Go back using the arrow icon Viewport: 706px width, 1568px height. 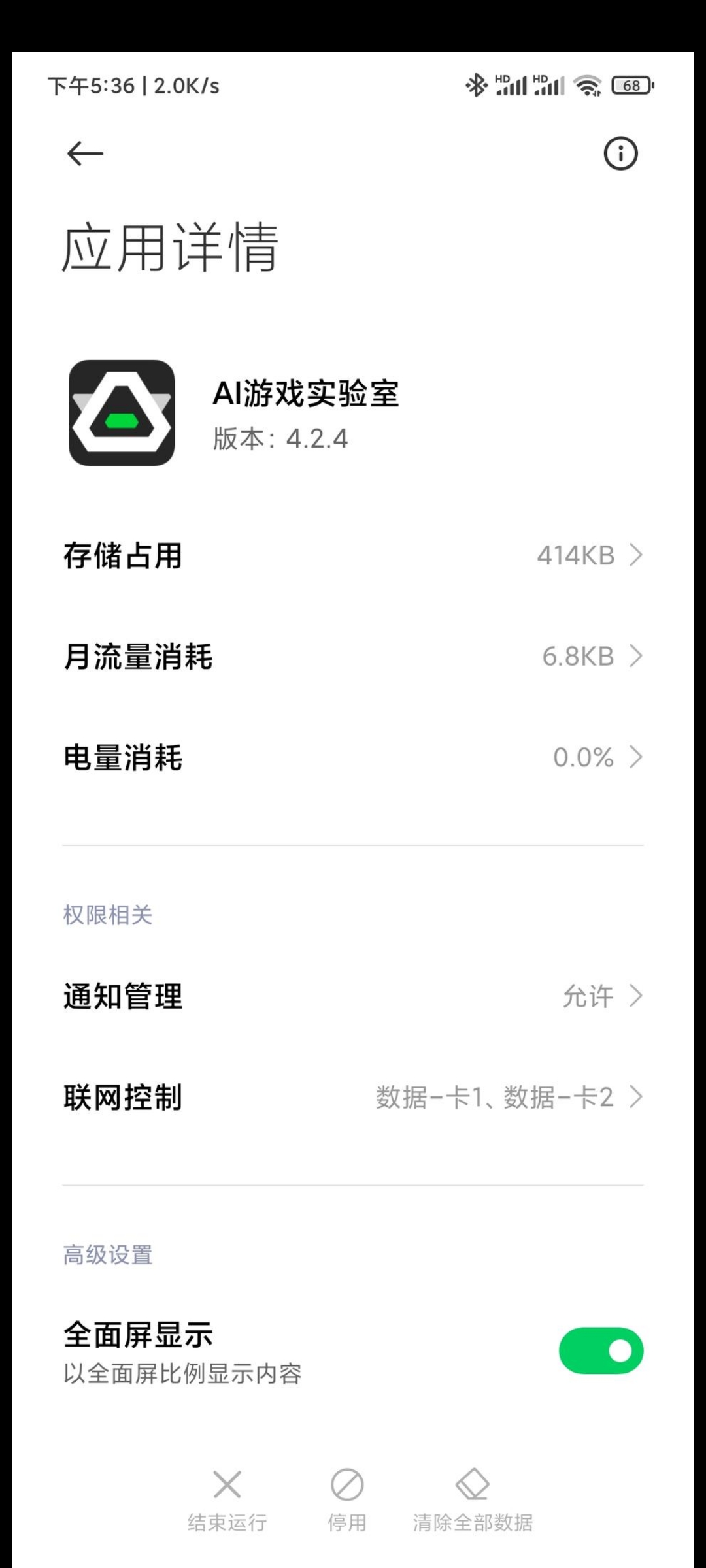pos(85,154)
